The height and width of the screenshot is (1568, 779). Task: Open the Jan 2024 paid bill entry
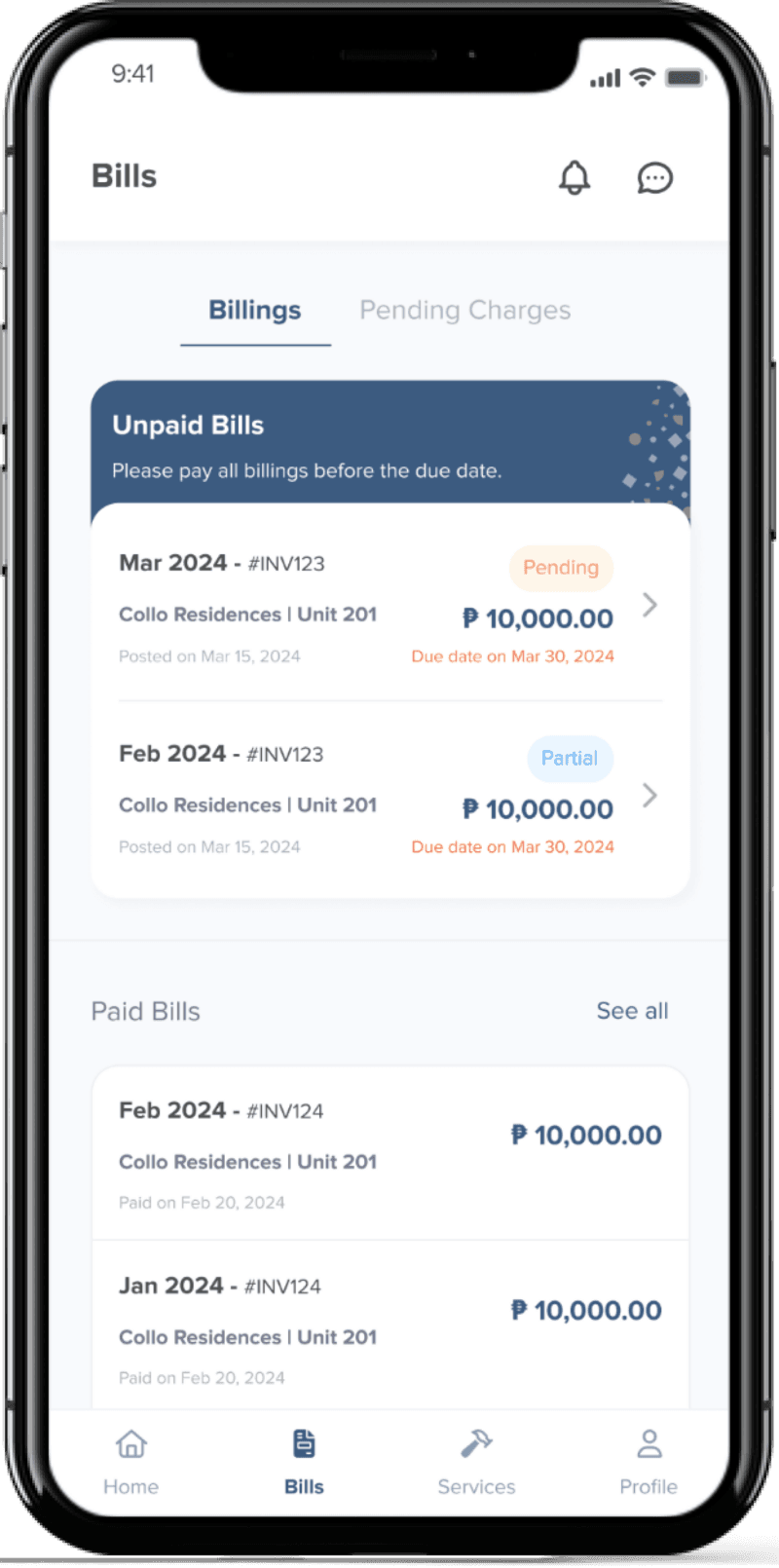click(389, 1329)
